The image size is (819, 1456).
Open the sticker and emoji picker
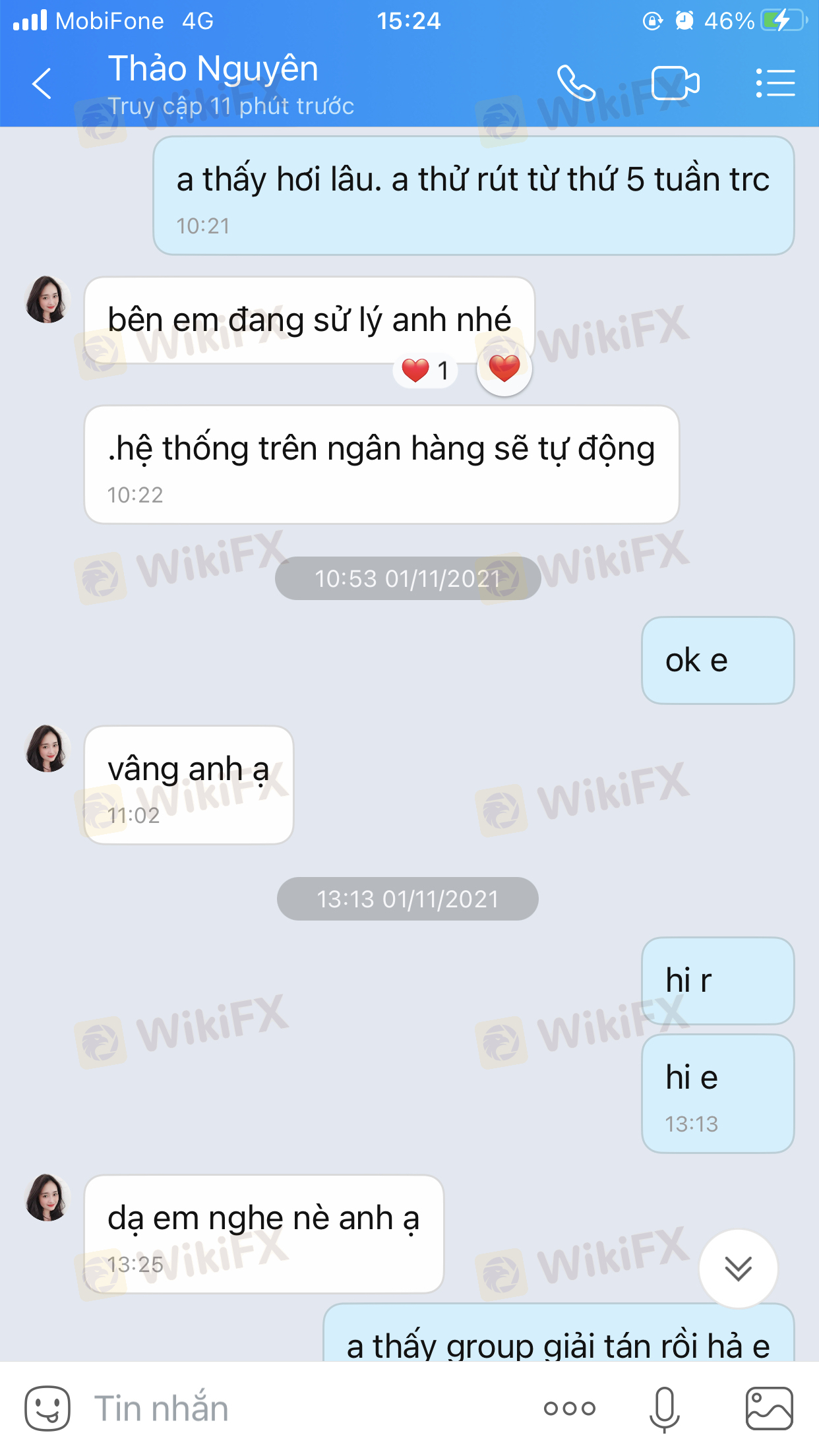[x=47, y=1408]
